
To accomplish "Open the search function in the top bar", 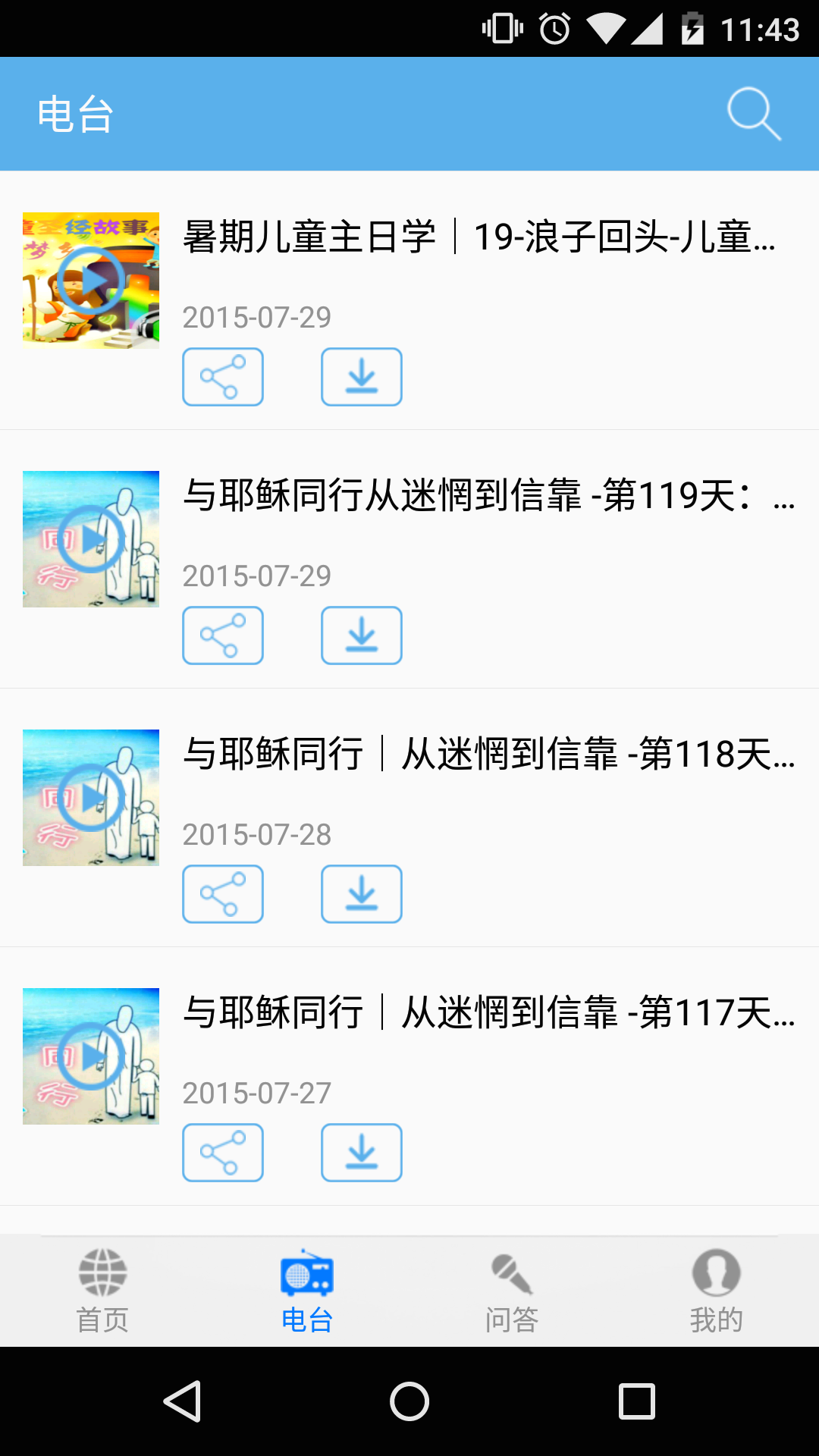I will point(755,114).
